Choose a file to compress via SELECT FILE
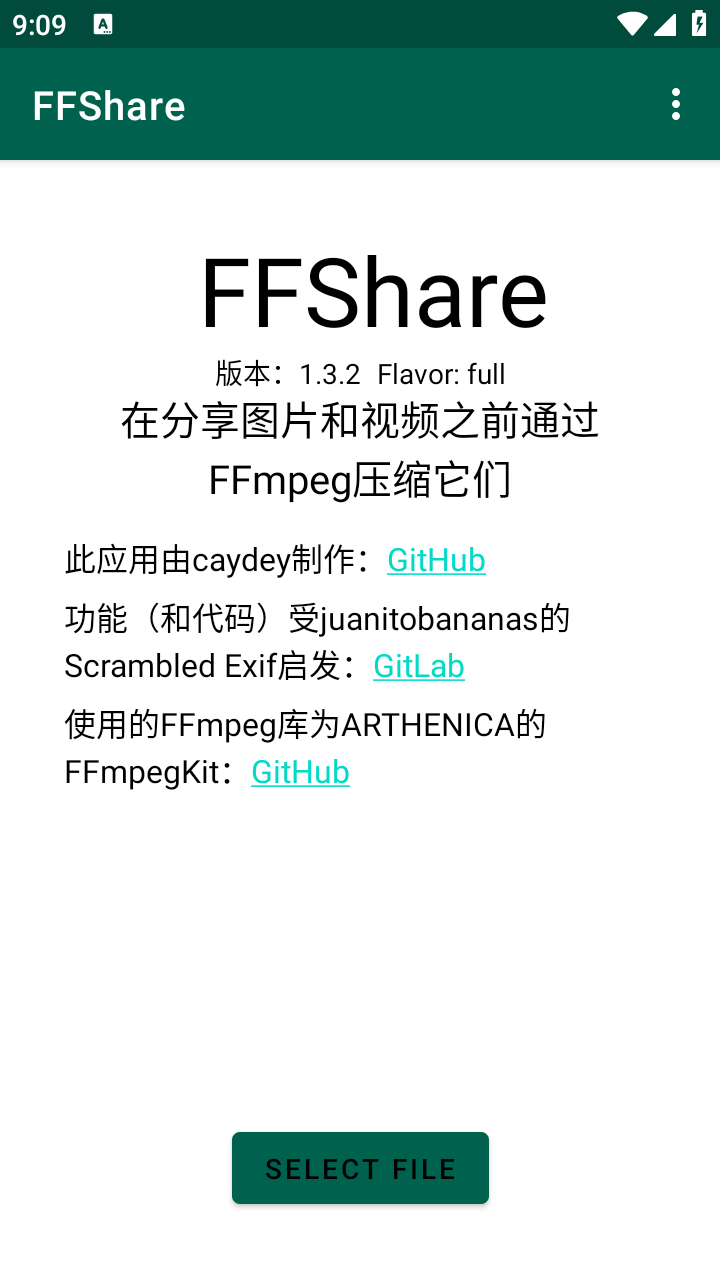Viewport: 720px width, 1280px height. click(360, 1168)
